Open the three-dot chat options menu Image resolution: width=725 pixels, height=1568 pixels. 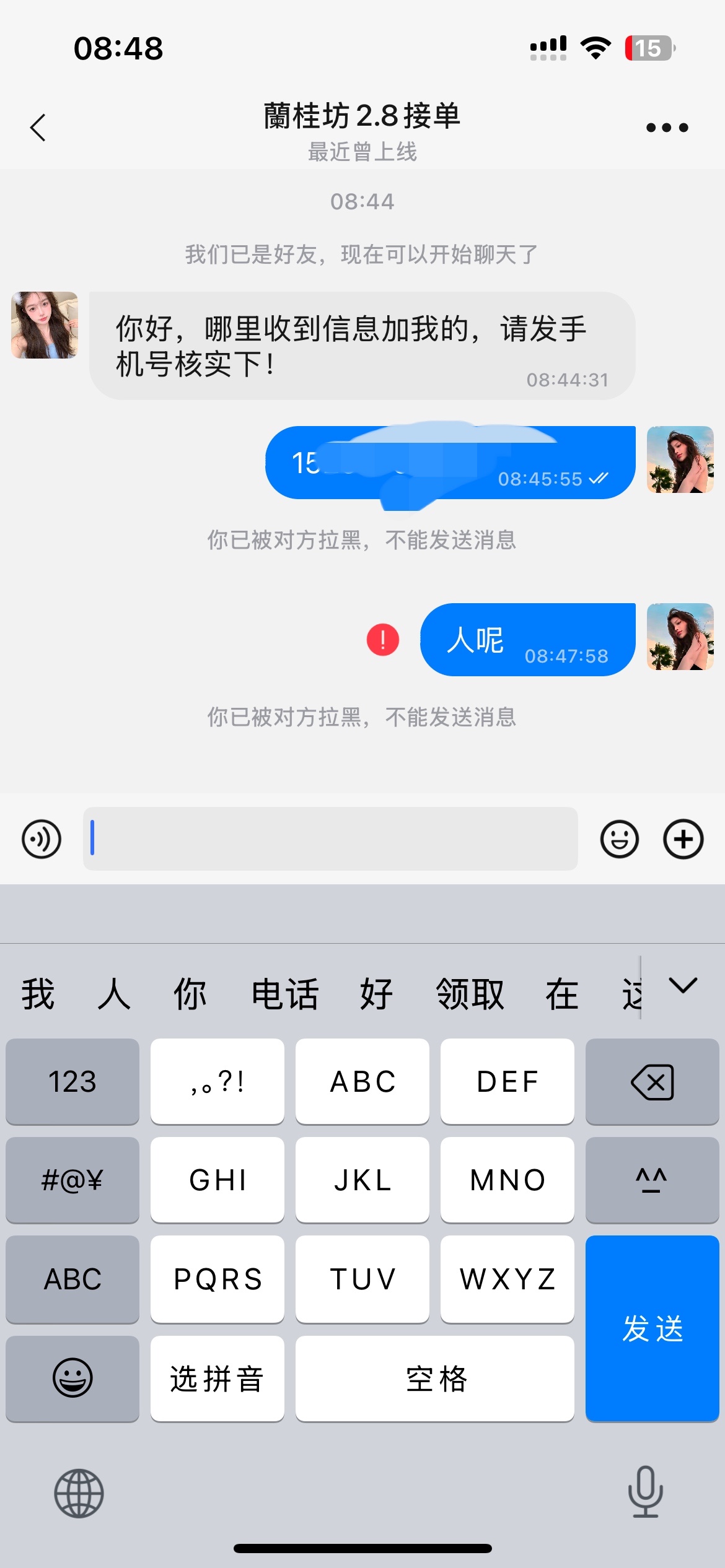click(667, 128)
